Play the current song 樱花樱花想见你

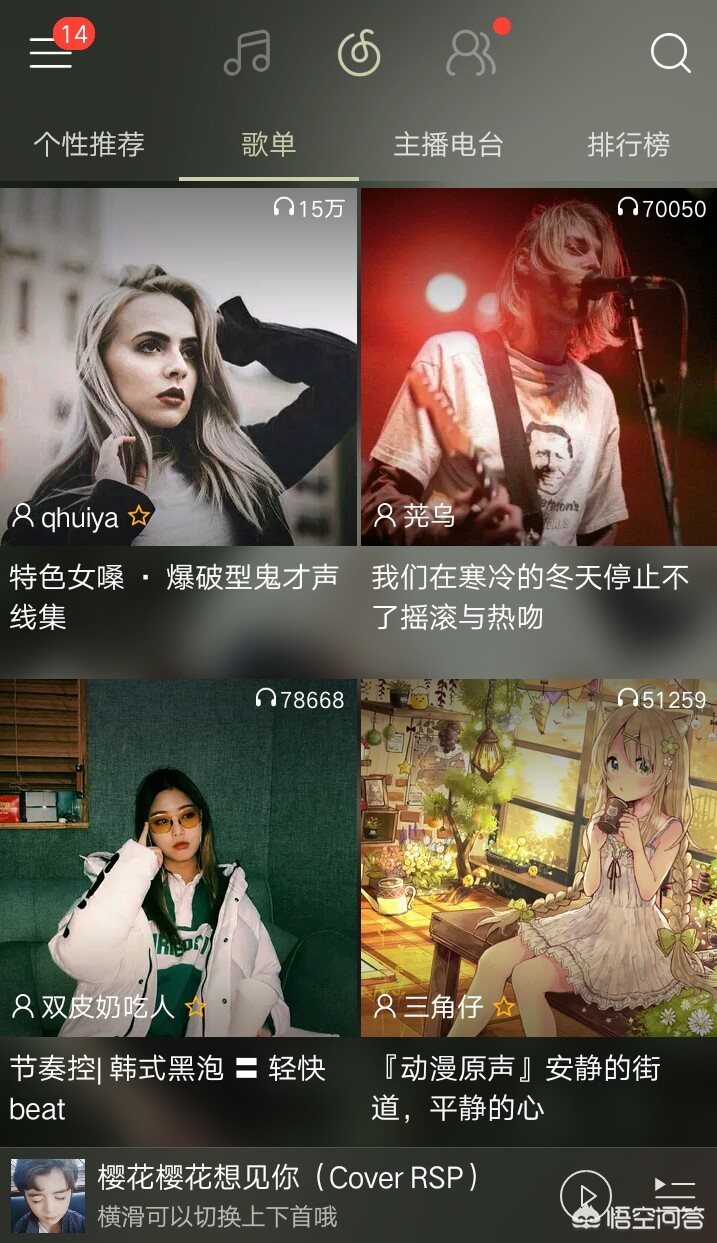tap(585, 1195)
